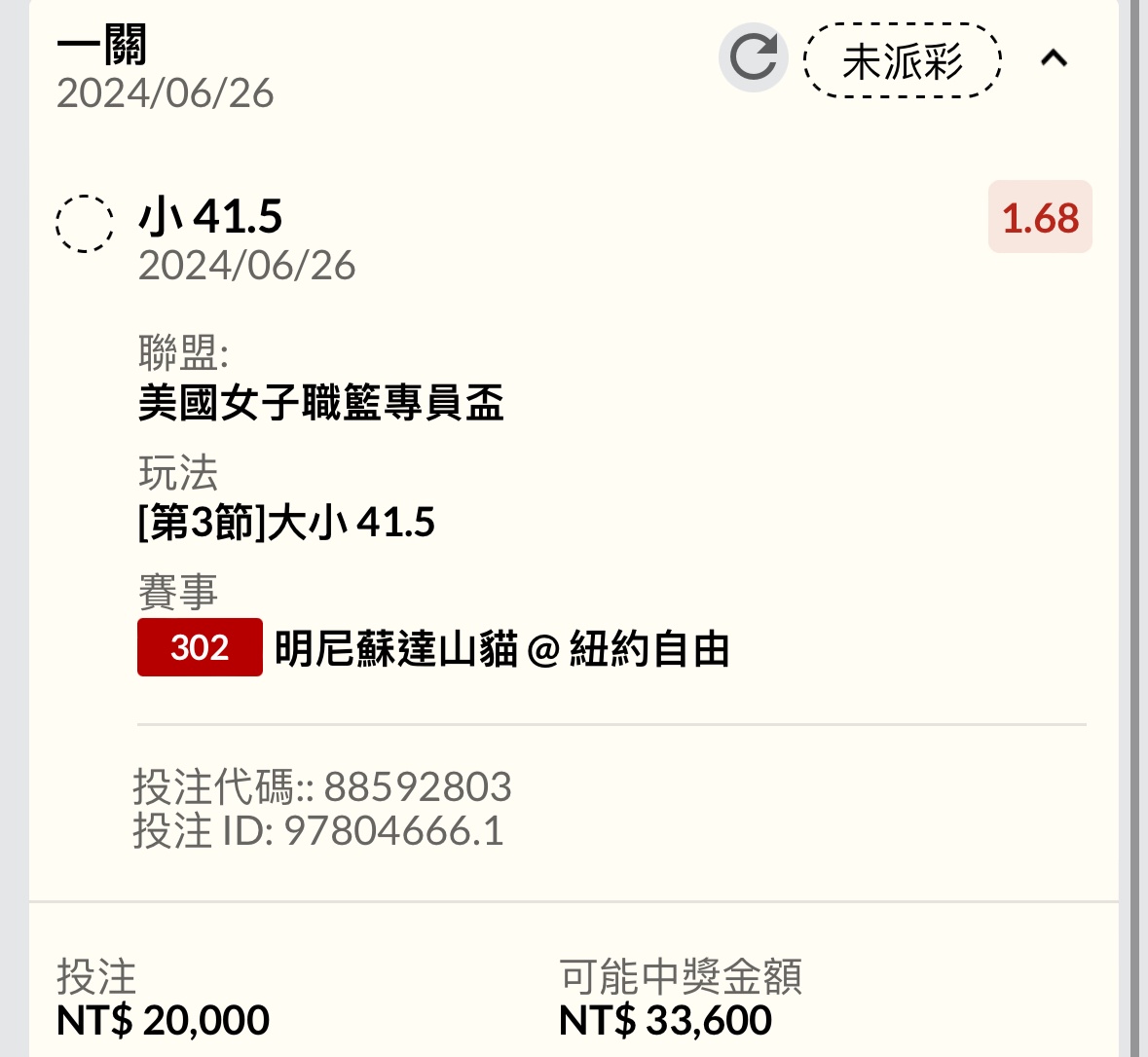The height and width of the screenshot is (1057, 1148).
Task: Refresh the bet status
Action: tap(753, 58)
